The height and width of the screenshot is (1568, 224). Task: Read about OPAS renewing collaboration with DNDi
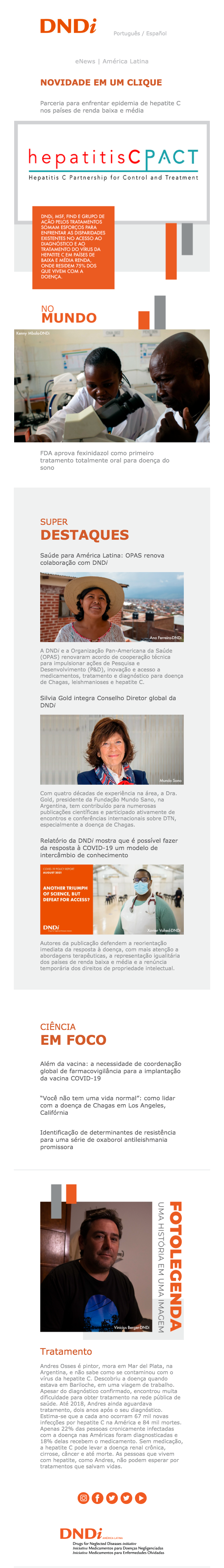point(101,559)
